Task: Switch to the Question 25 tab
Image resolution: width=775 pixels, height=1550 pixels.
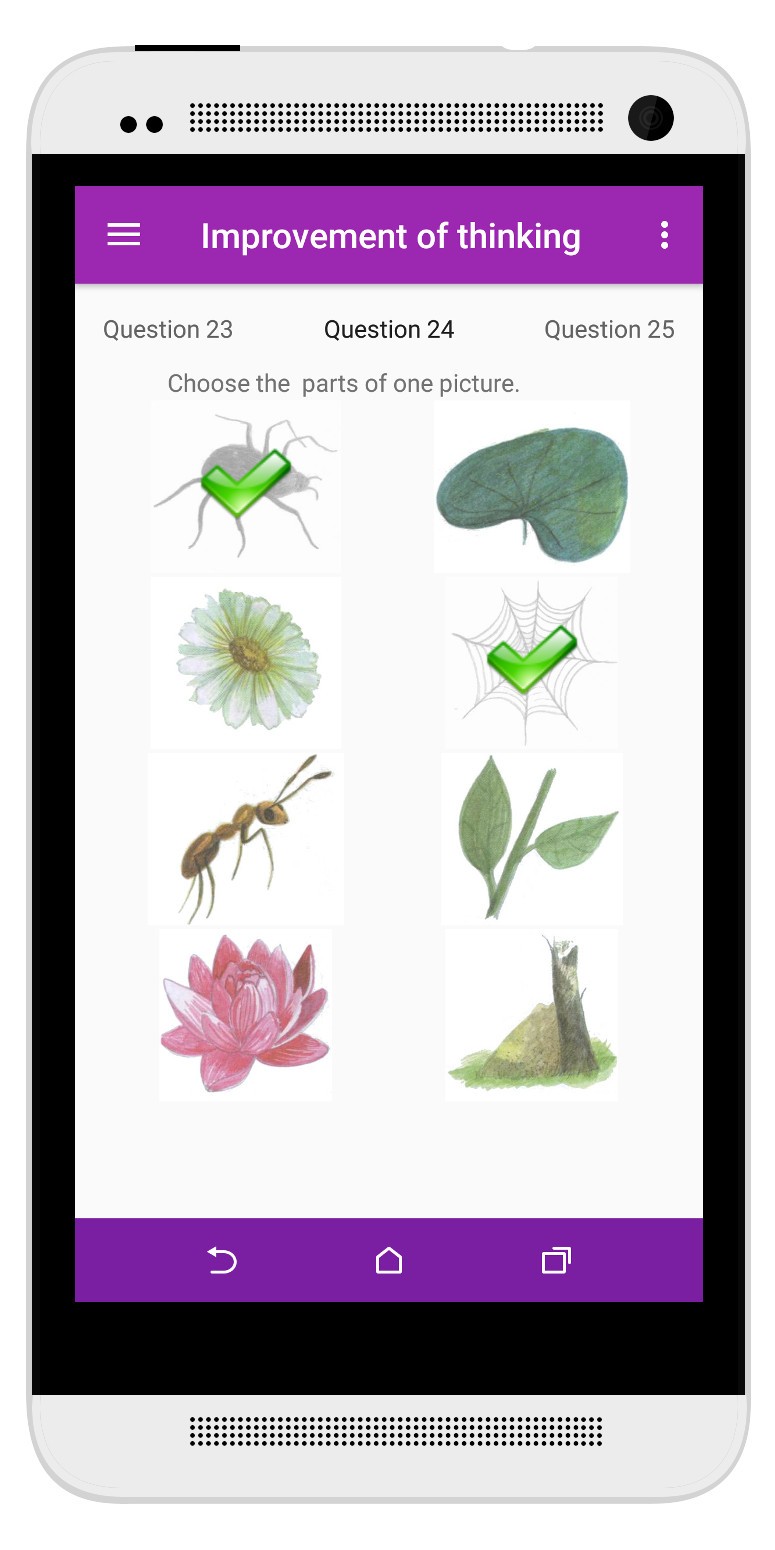Action: pos(609,329)
